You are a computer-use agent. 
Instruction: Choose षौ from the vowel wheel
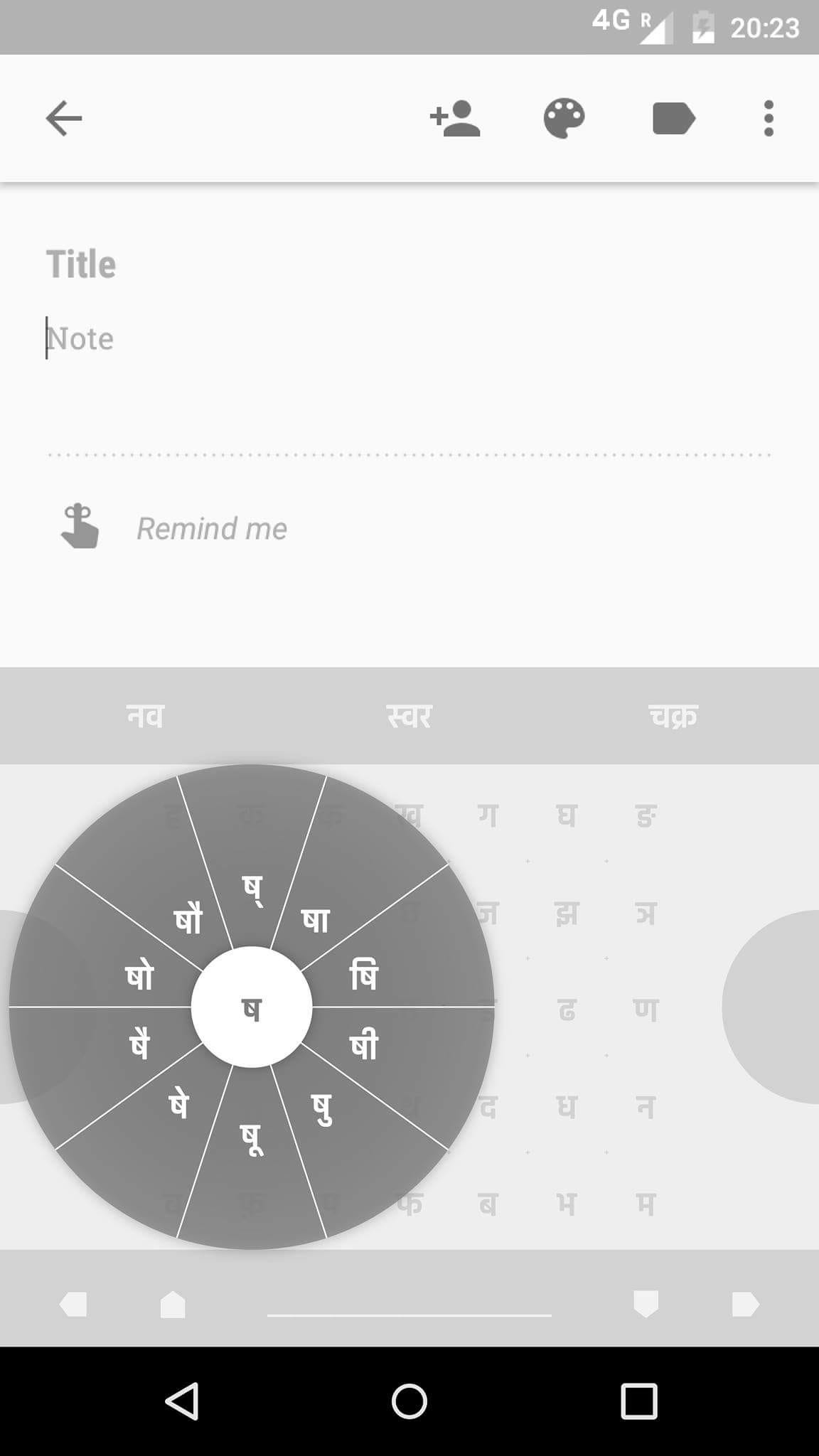[188, 919]
